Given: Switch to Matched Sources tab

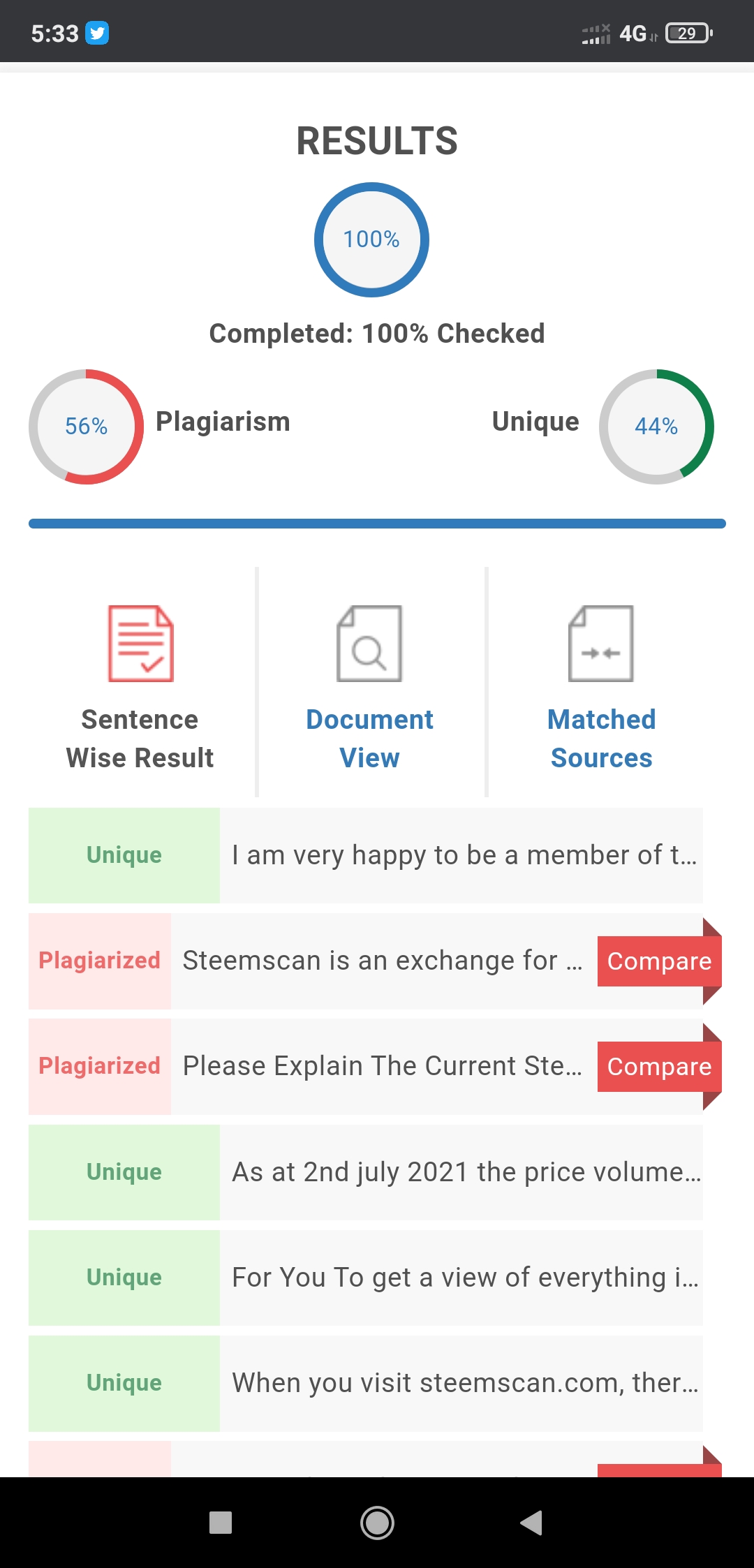Looking at the screenshot, I should click(602, 688).
